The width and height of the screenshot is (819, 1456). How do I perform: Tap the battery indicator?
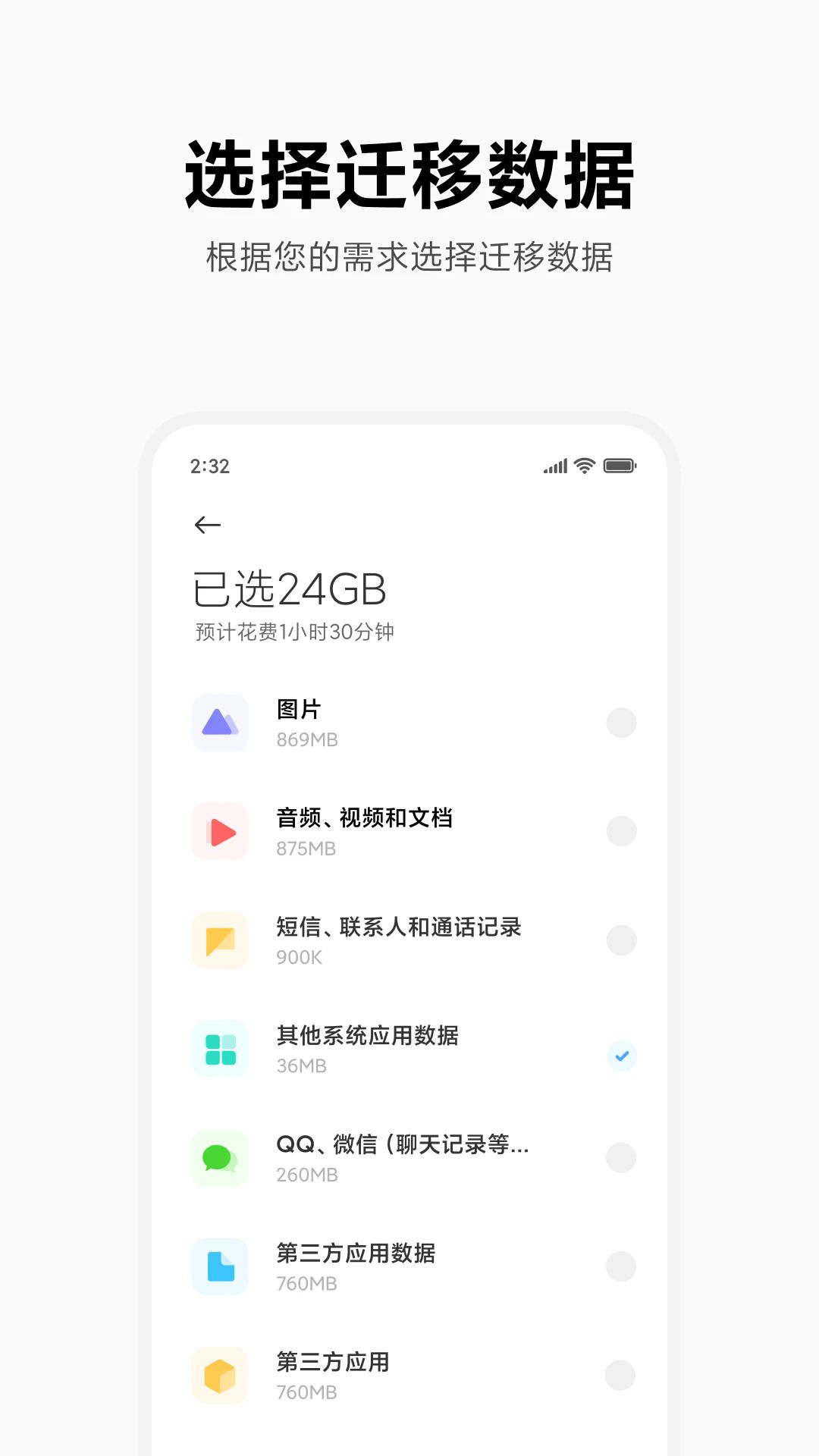[619, 465]
